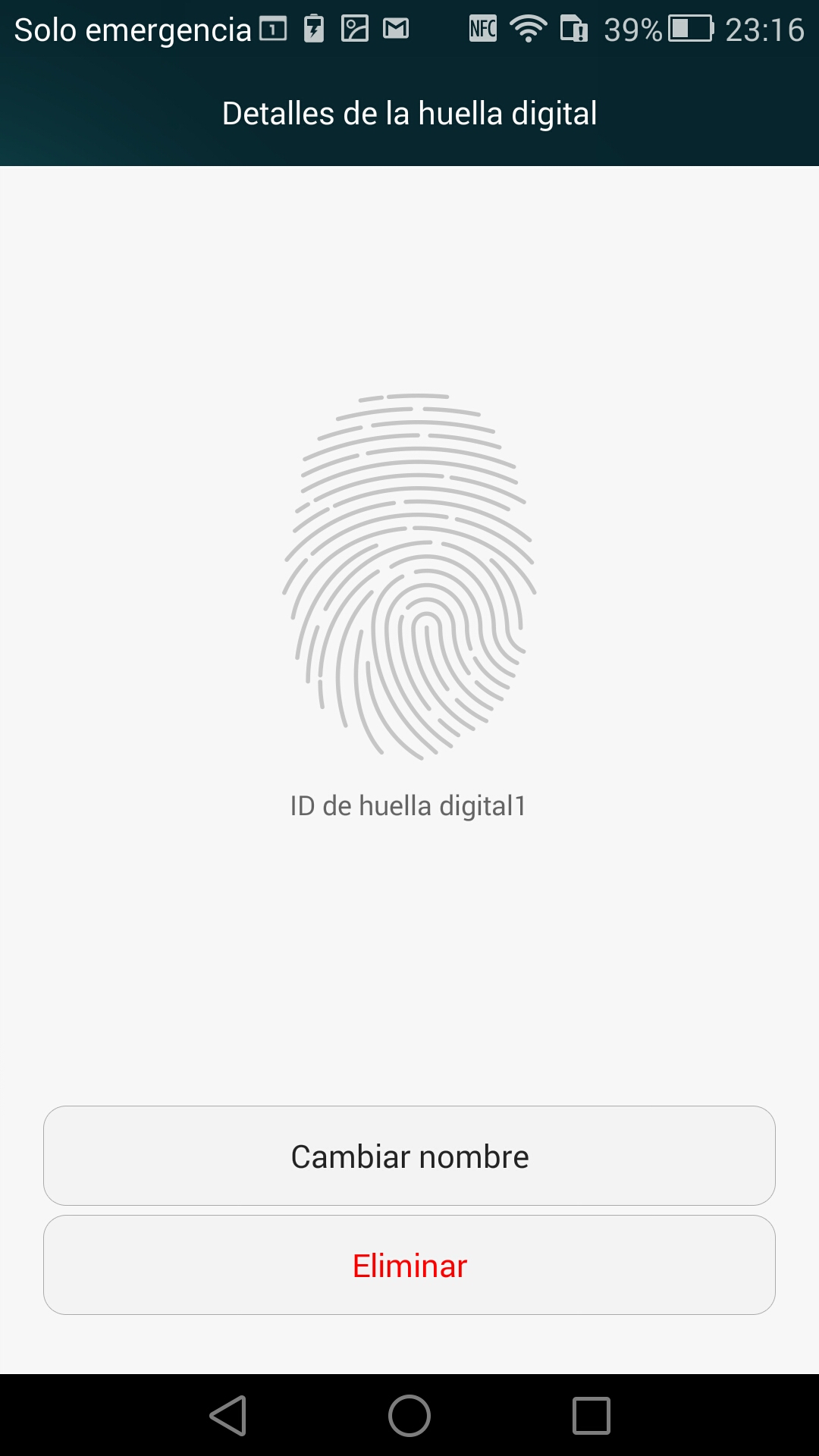Tap the Cambiar nombre button
This screenshot has height=1456, width=819.
[x=409, y=1156]
